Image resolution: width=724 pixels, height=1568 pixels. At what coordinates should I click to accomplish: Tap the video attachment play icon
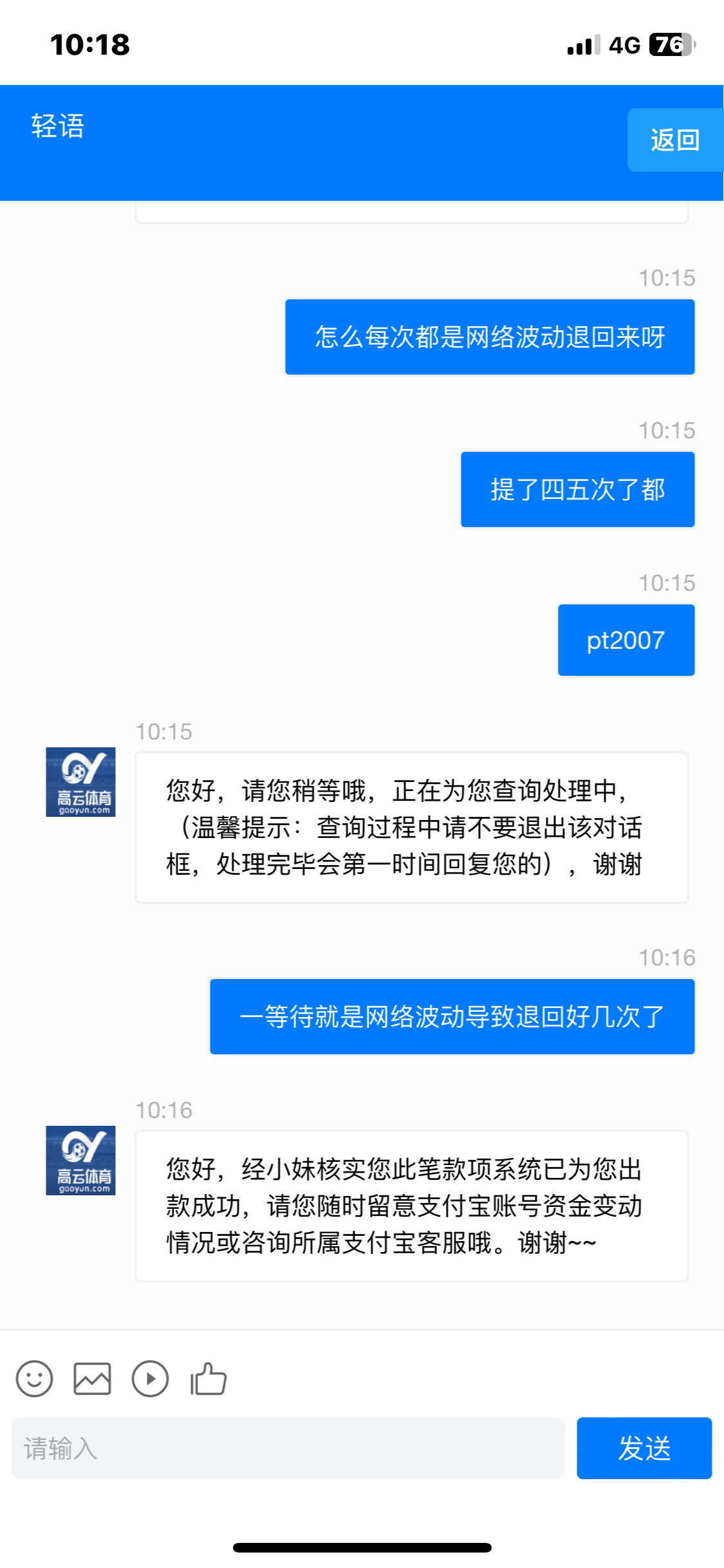[149, 1379]
